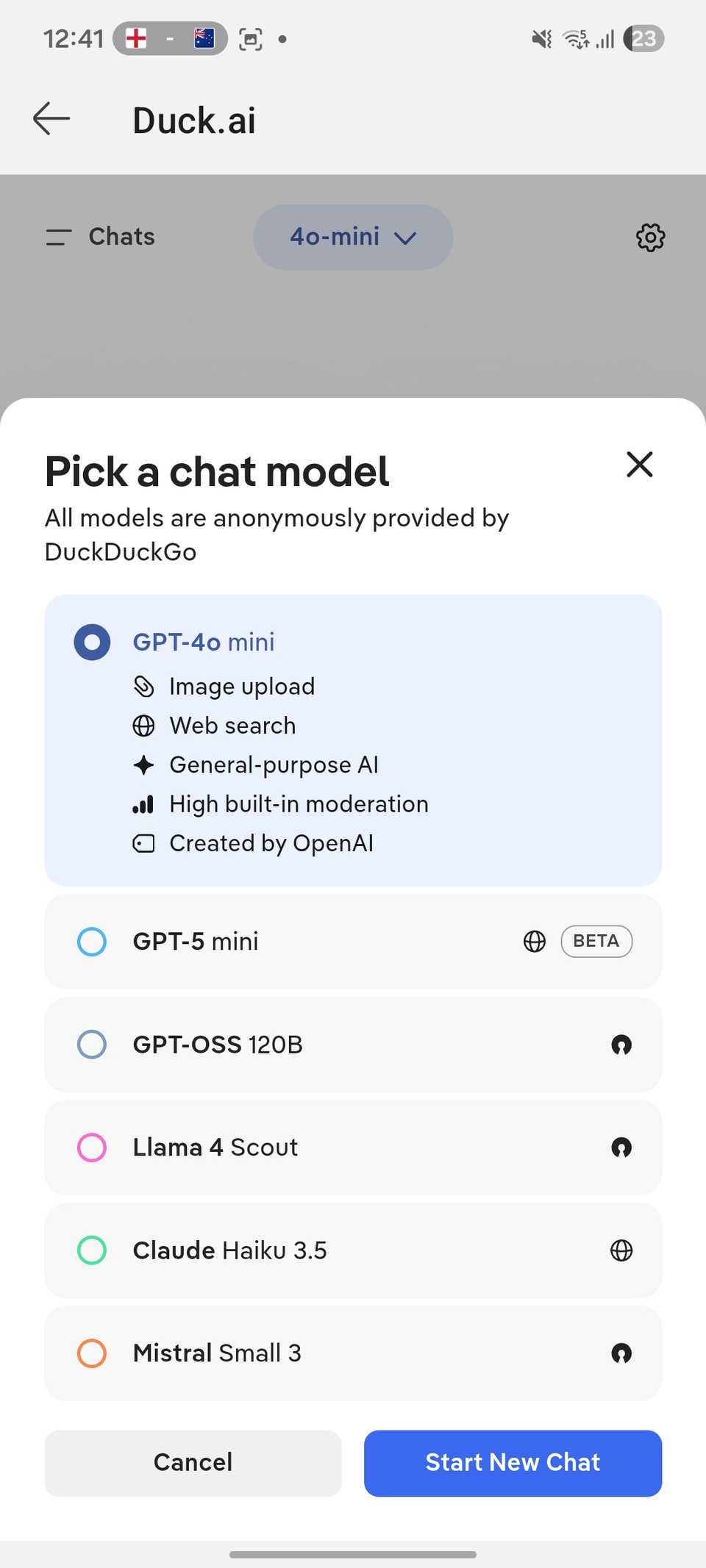Select the GPT-5 mini radio button
Image resolution: width=706 pixels, height=1568 pixels.
point(91,941)
